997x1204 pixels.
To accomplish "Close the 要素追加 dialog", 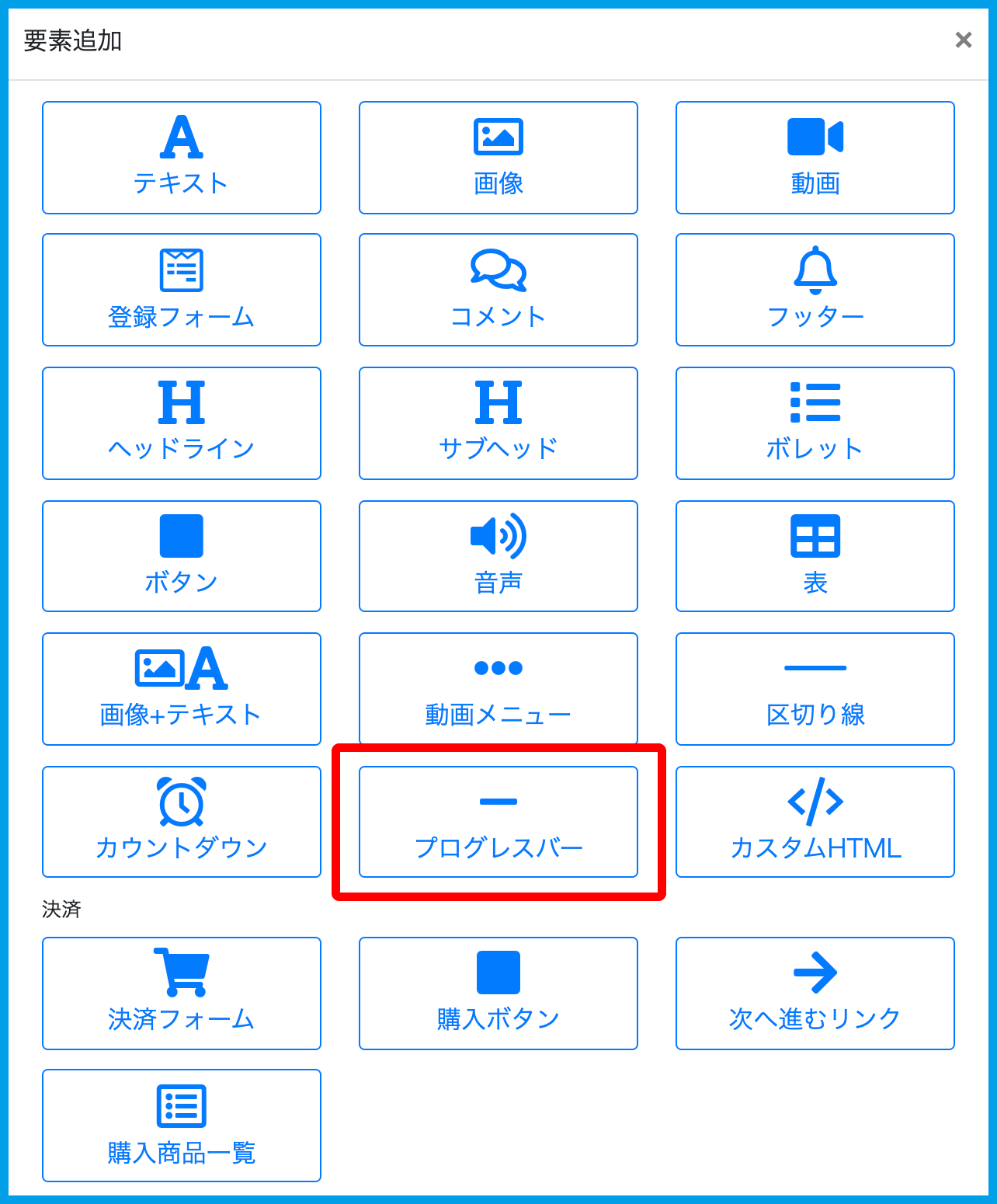I will [x=963, y=40].
